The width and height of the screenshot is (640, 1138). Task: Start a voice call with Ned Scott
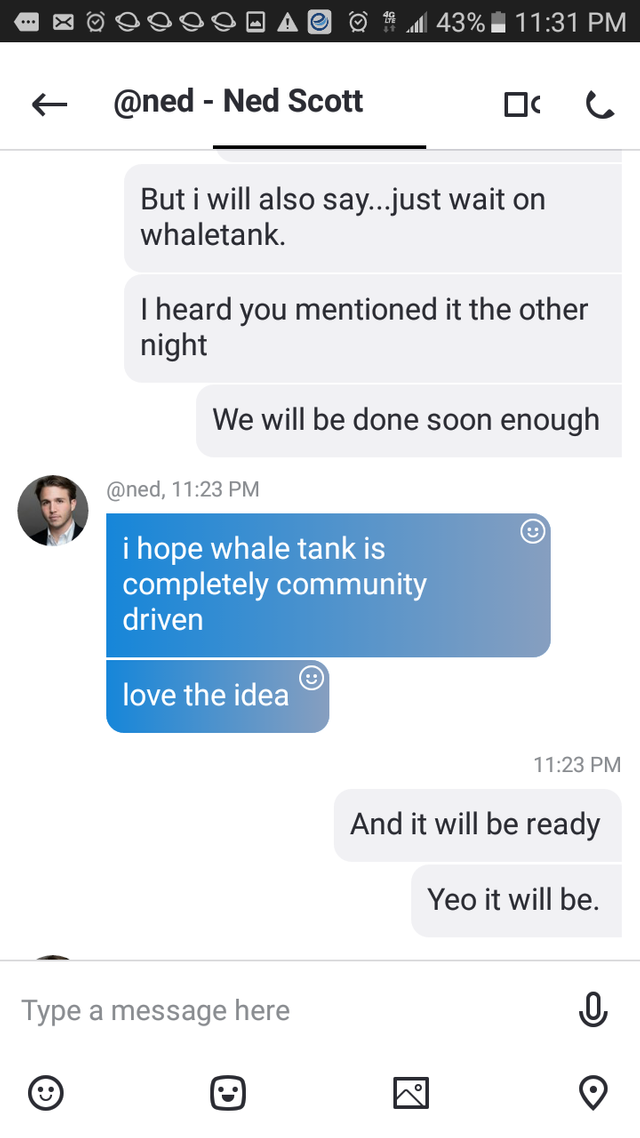pos(599,104)
